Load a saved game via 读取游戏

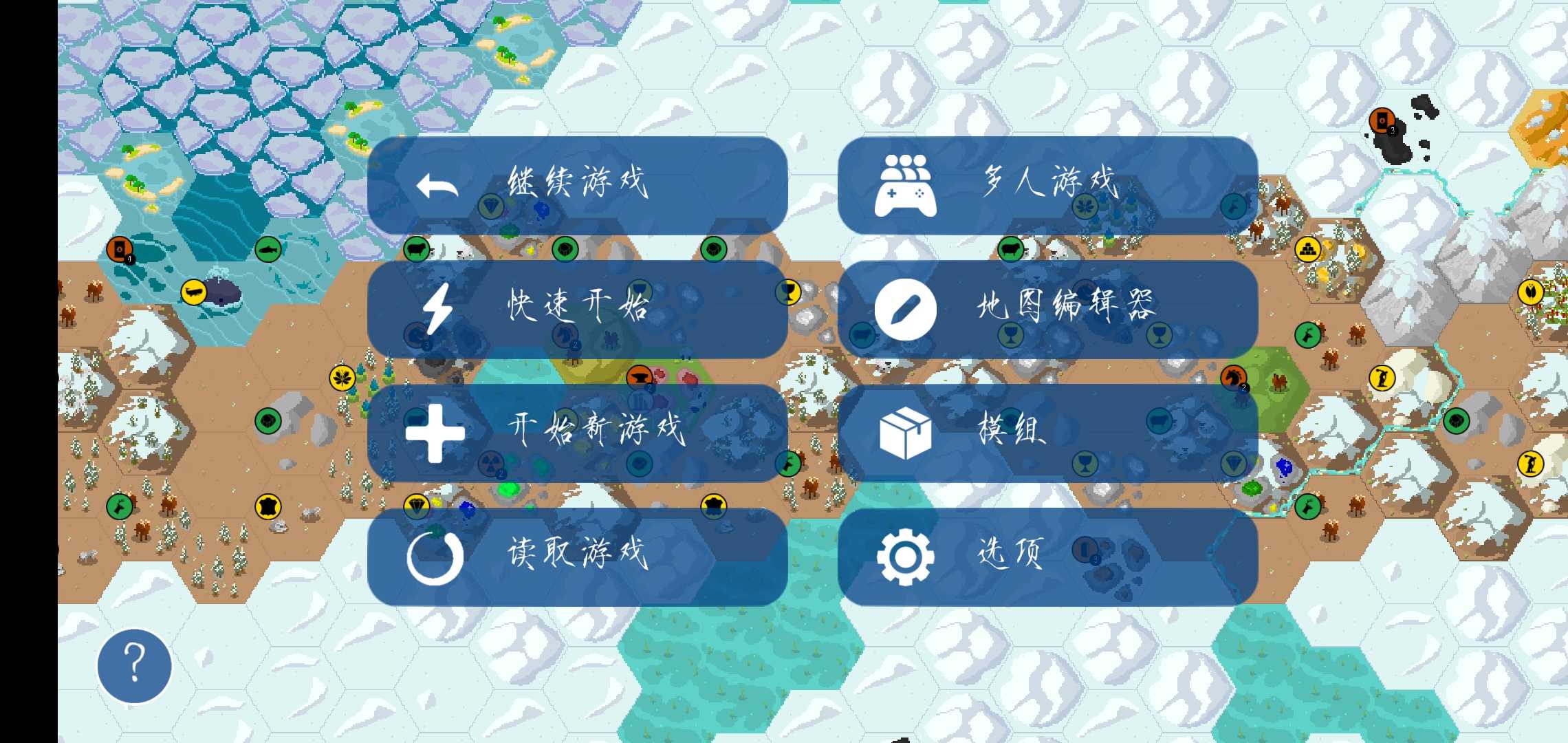577,557
